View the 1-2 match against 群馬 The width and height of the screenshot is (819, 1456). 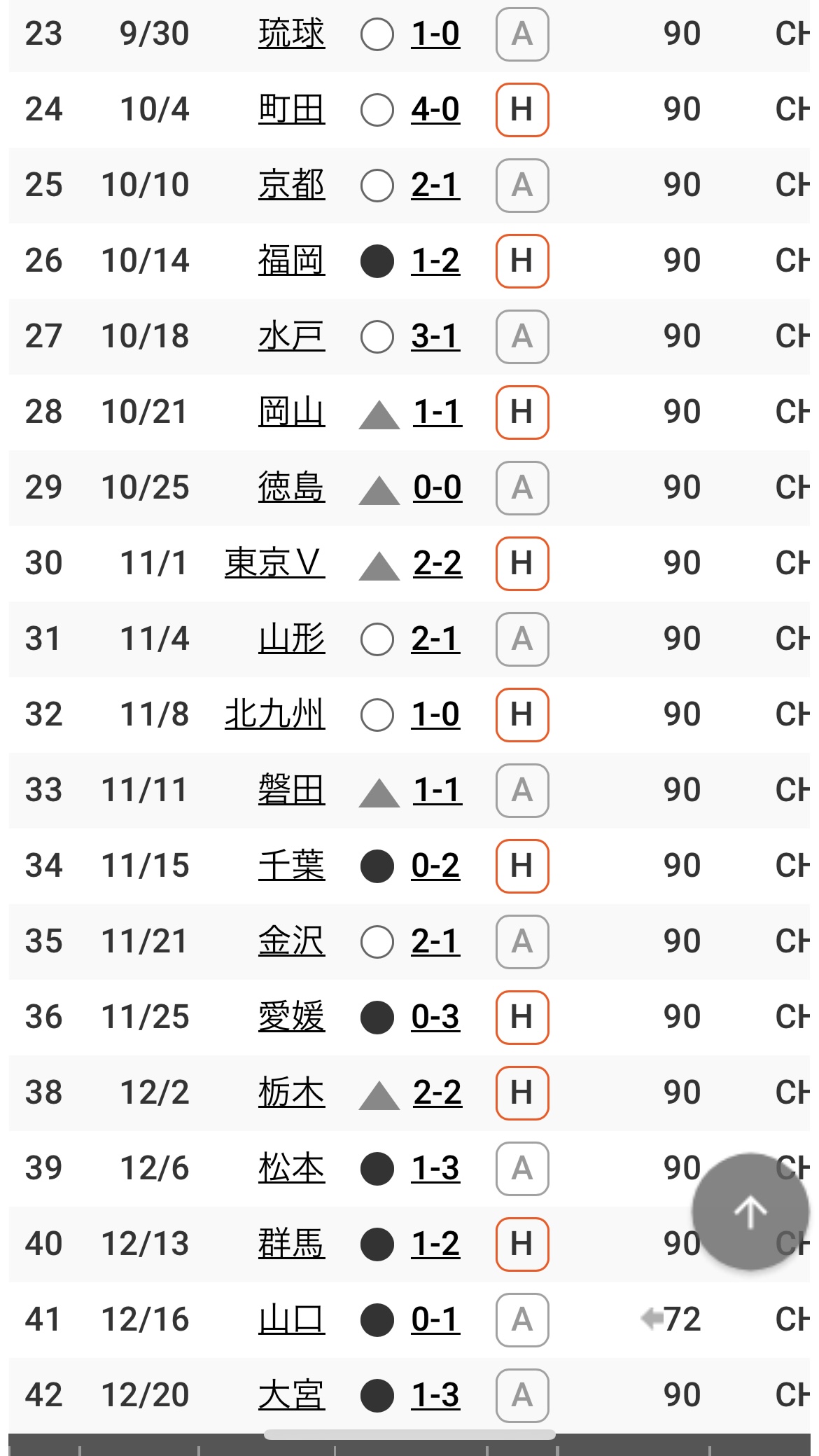(x=435, y=1244)
